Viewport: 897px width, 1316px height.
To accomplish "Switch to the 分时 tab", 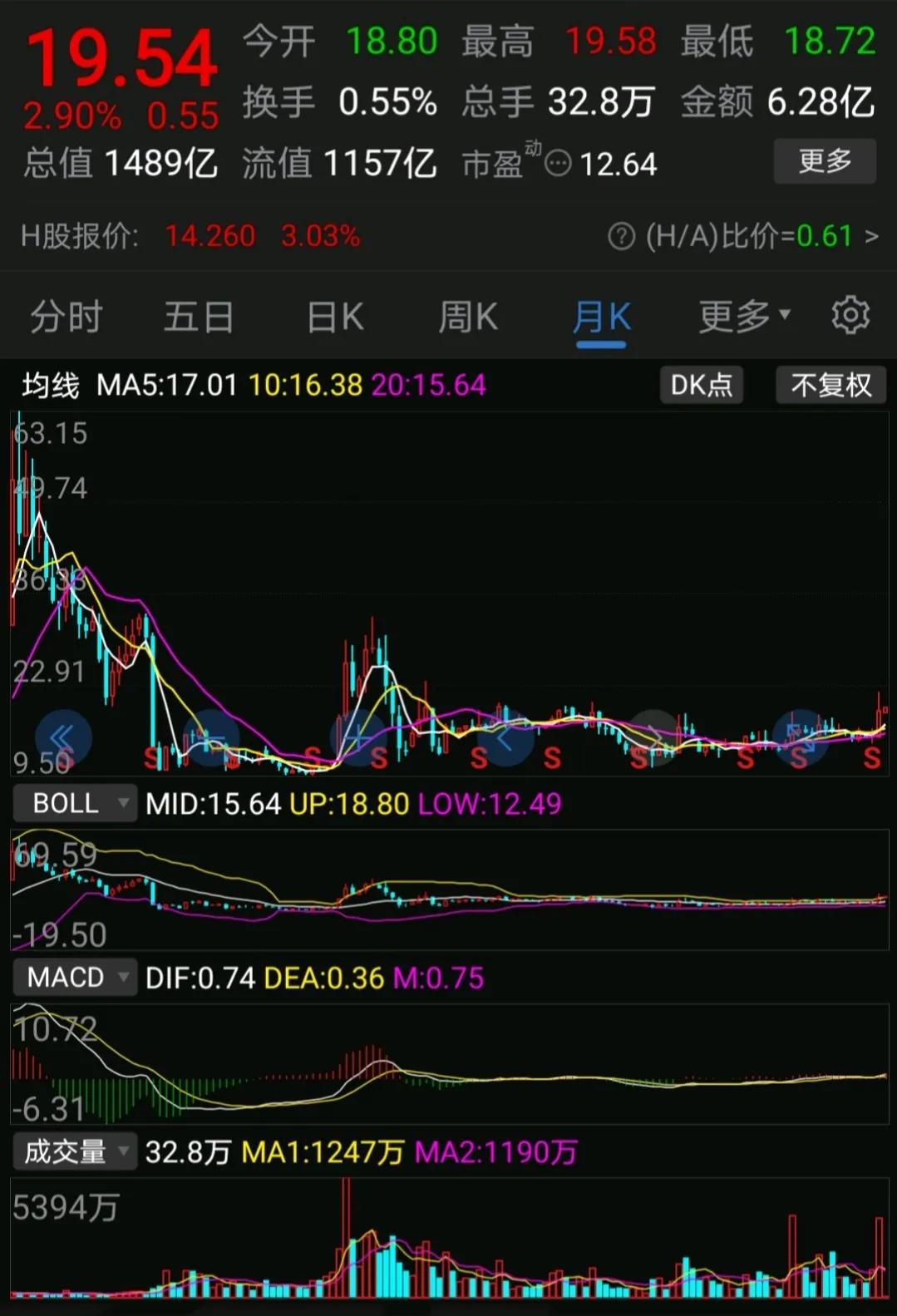I will [66, 316].
